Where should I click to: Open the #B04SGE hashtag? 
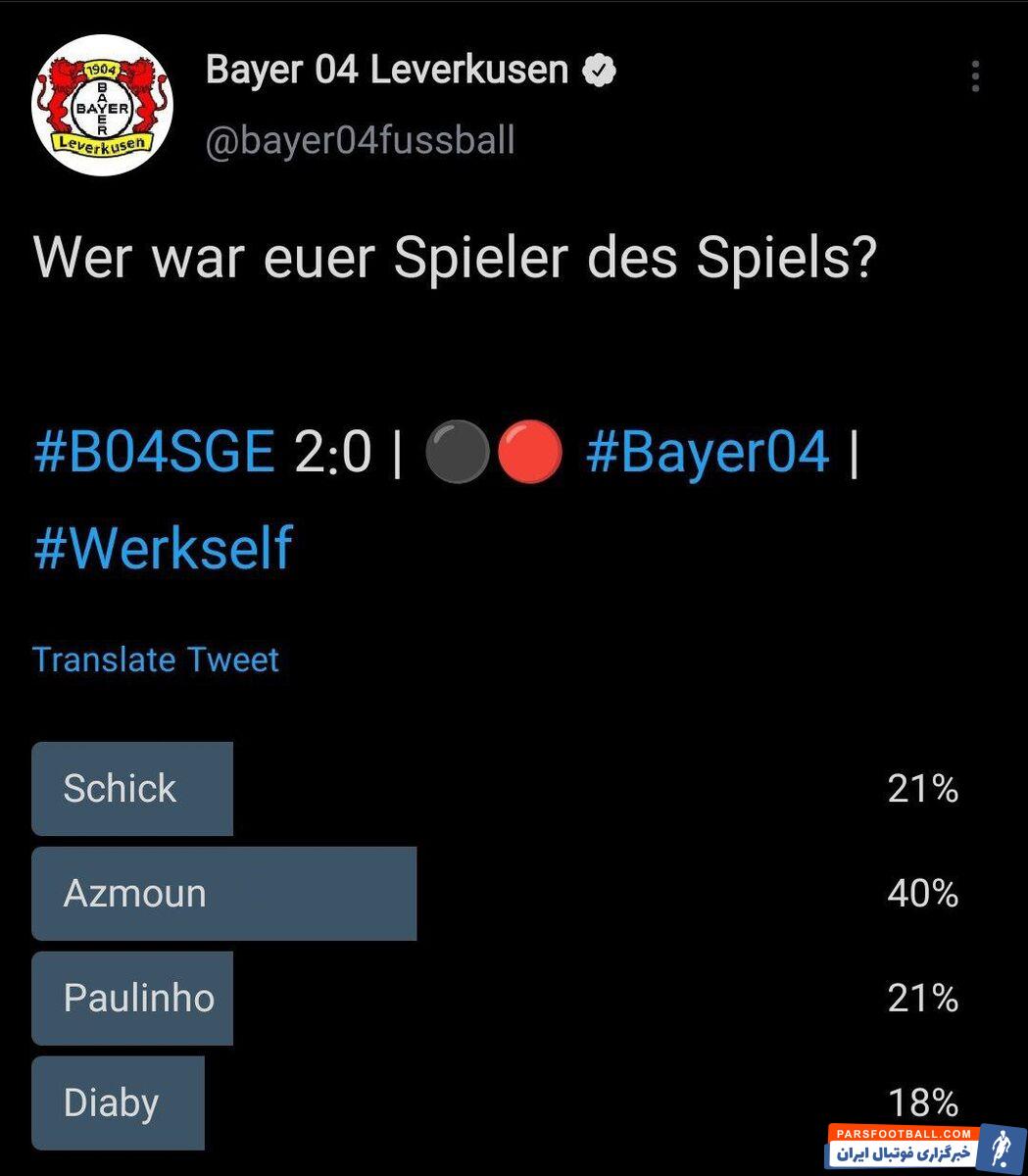(154, 454)
